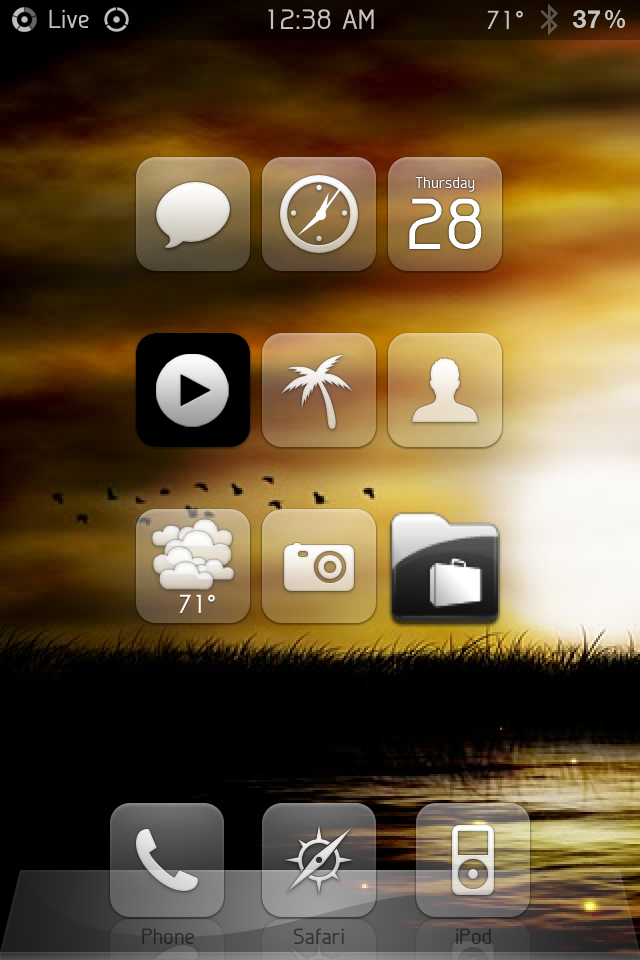Open the briefcase folder icon

tap(445, 568)
